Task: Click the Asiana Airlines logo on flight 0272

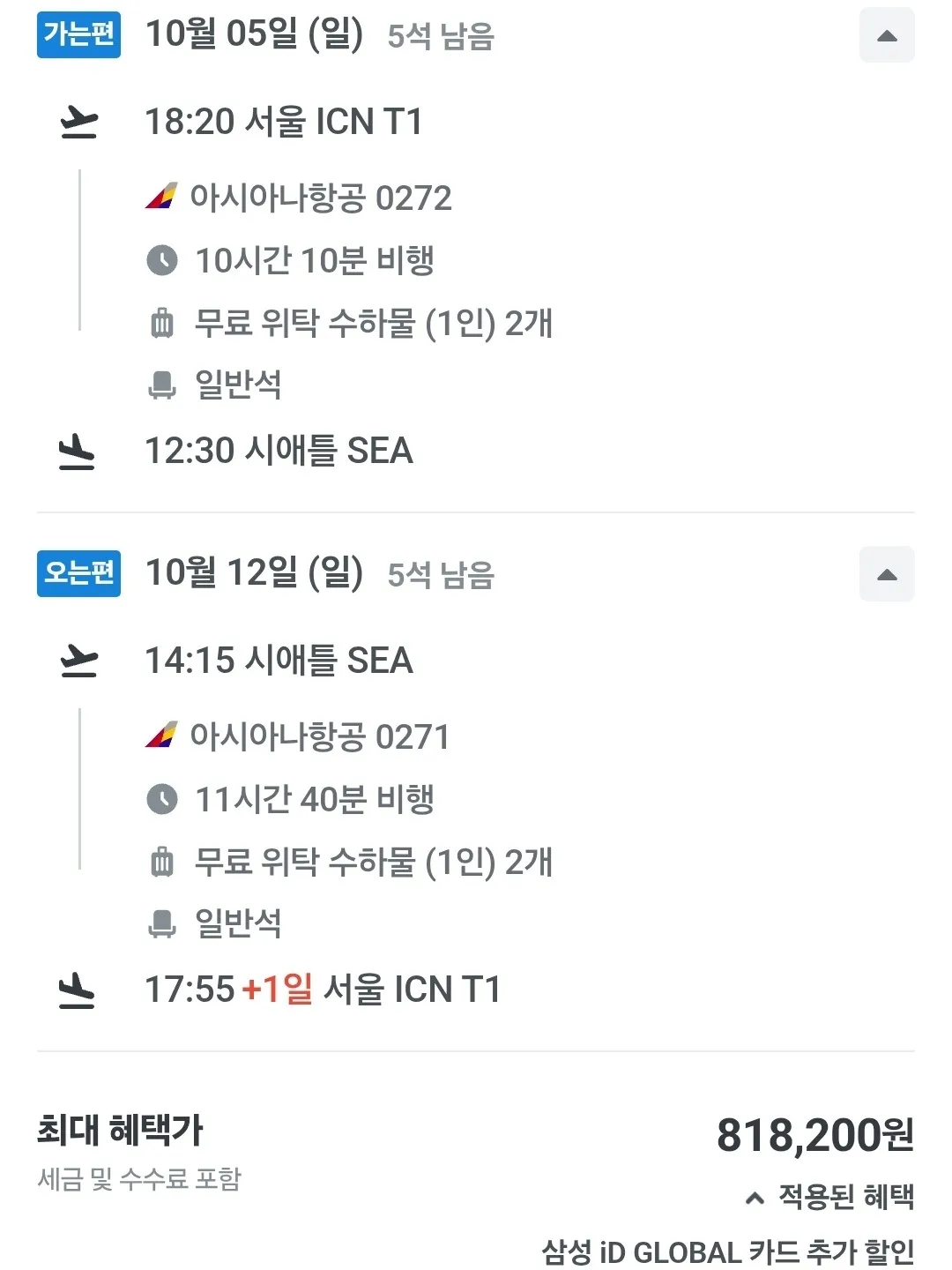Action: [x=161, y=198]
